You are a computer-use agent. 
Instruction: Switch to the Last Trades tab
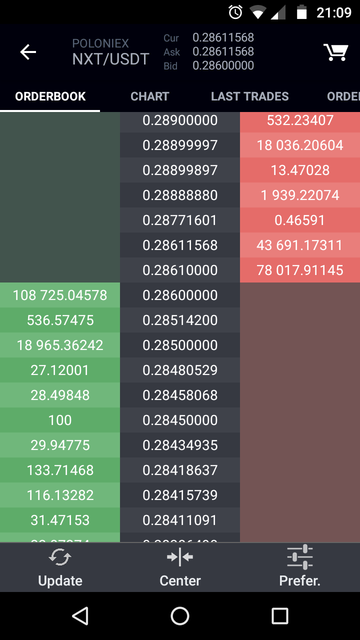[249, 96]
